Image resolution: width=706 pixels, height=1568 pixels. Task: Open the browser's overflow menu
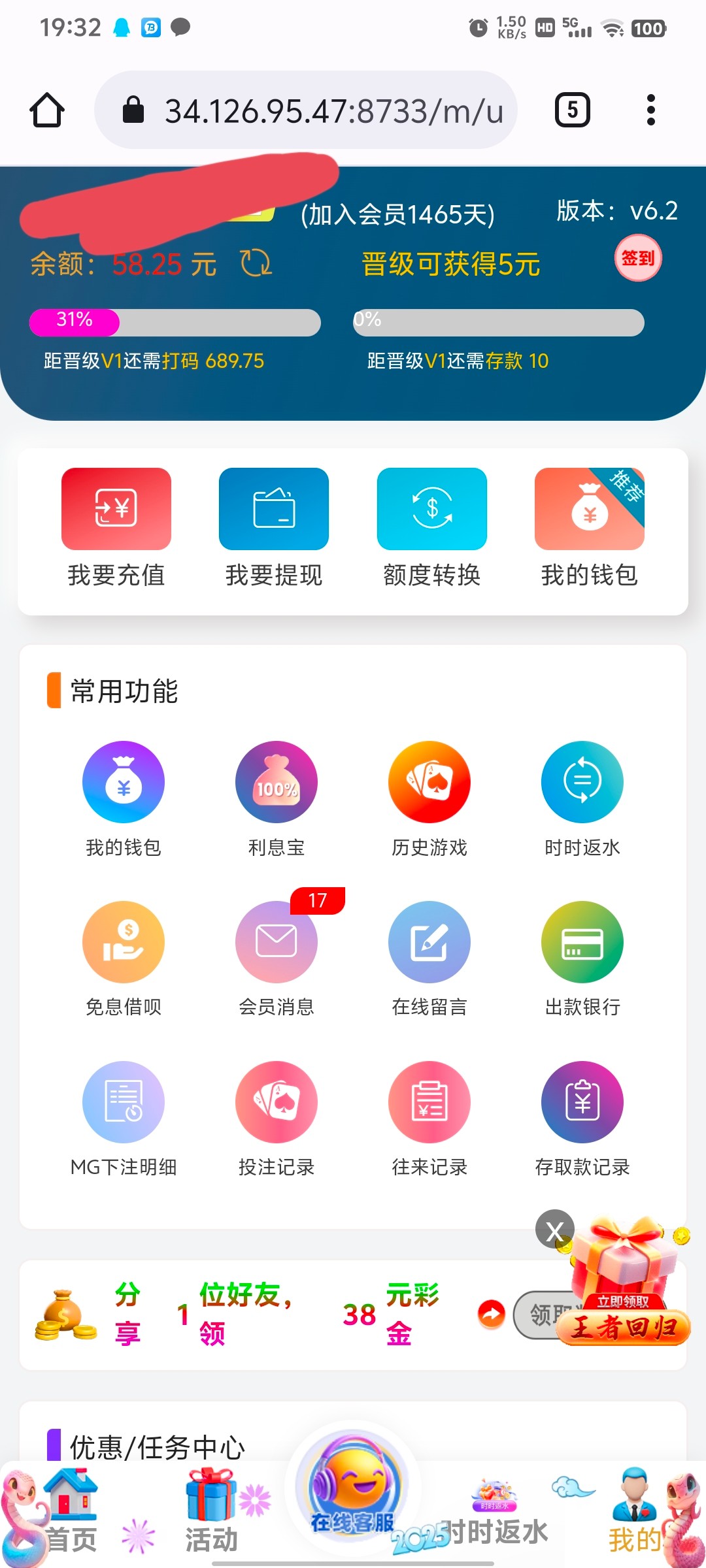coord(650,110)
